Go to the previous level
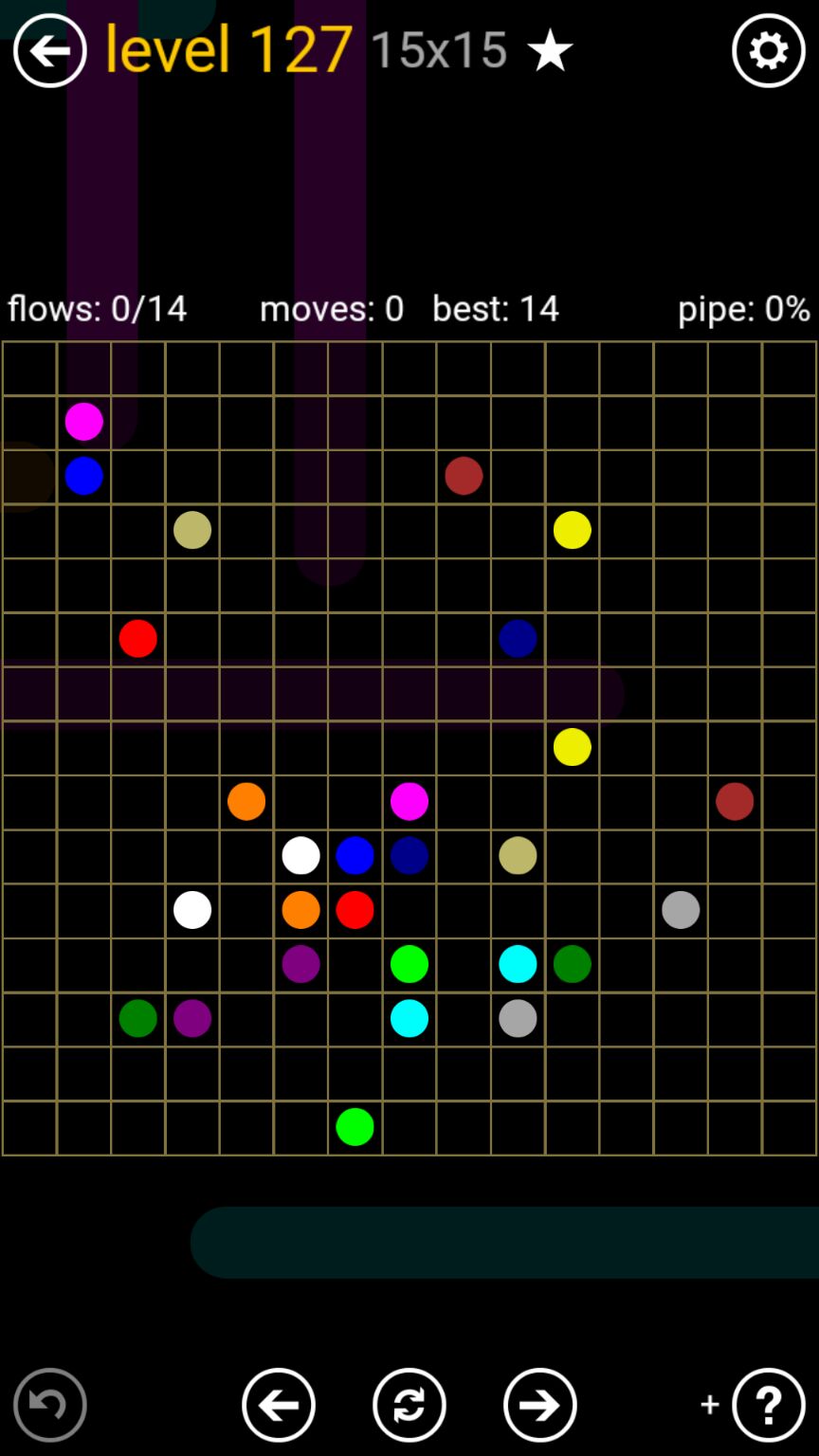This screenshot has height=1456, width=819. pos(279,1404)
